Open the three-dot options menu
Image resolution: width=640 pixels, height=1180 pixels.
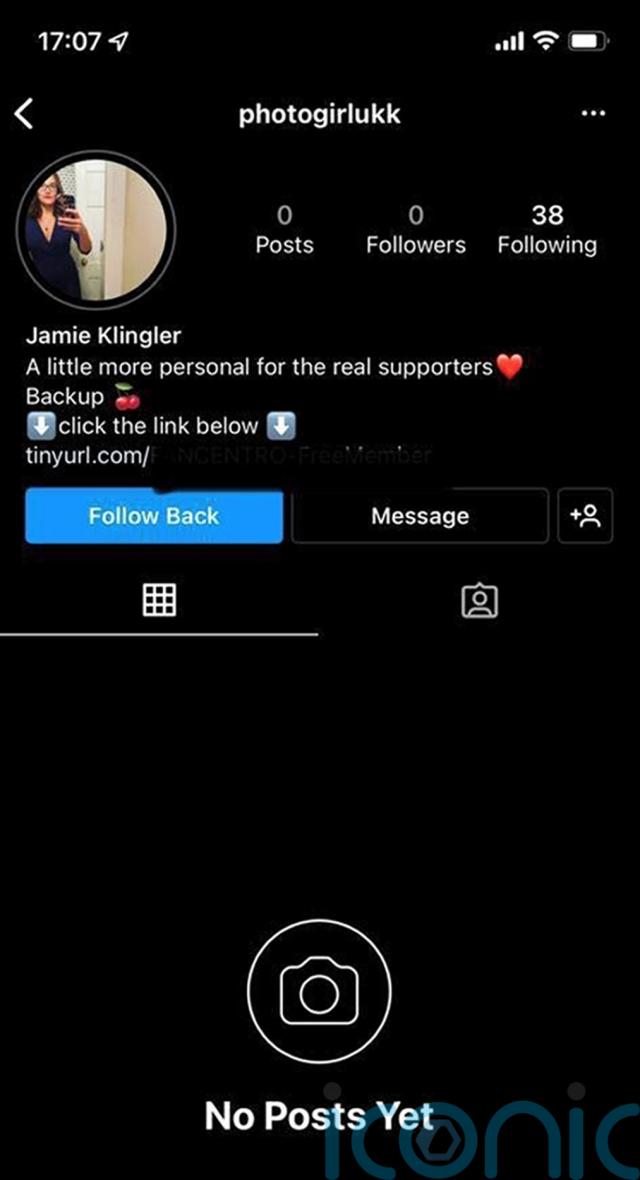pos(593,114)
